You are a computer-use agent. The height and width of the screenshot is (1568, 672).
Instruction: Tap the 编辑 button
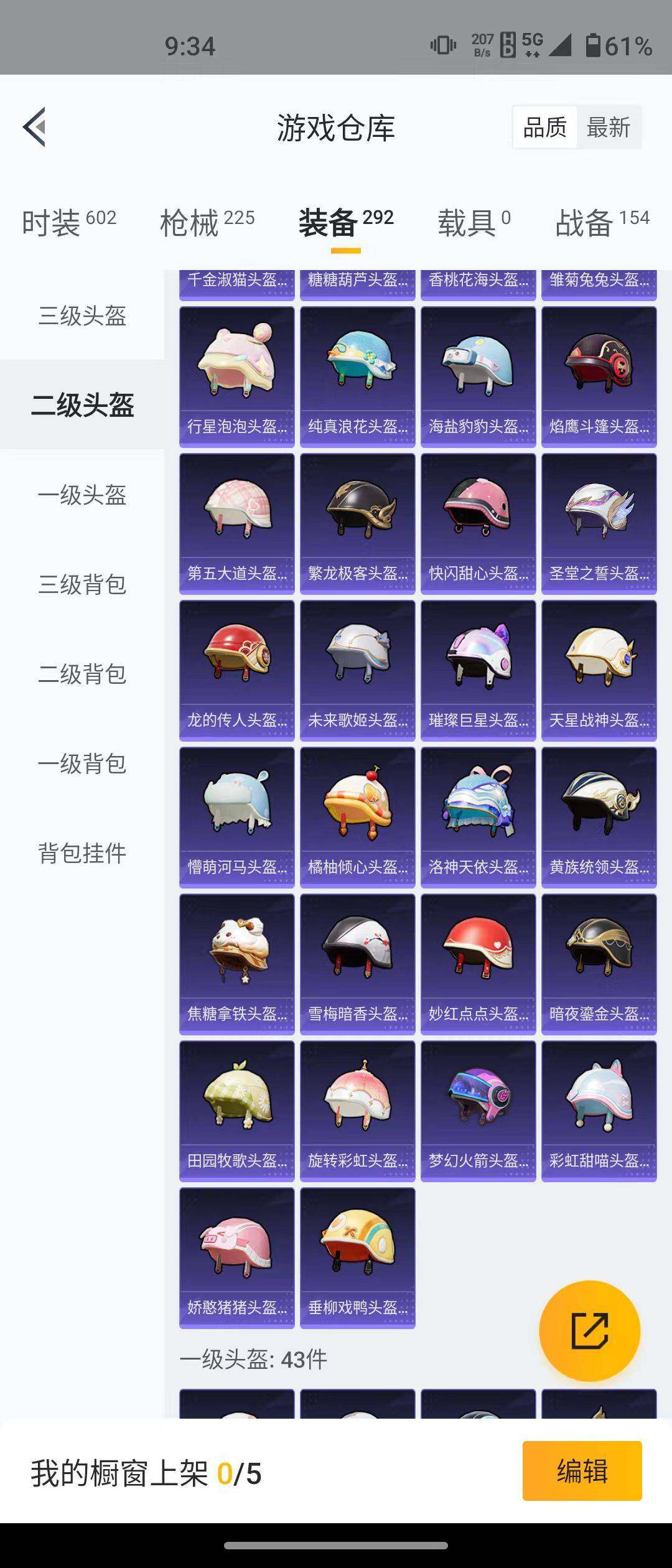[582, 1471]
